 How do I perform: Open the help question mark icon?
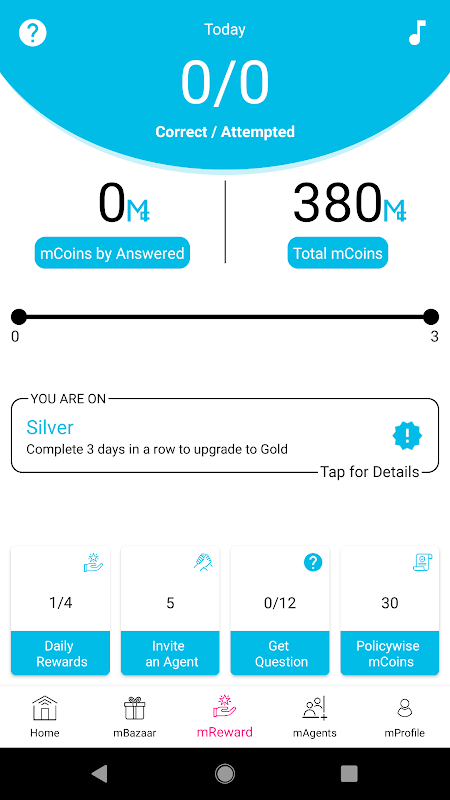point(33,33)
